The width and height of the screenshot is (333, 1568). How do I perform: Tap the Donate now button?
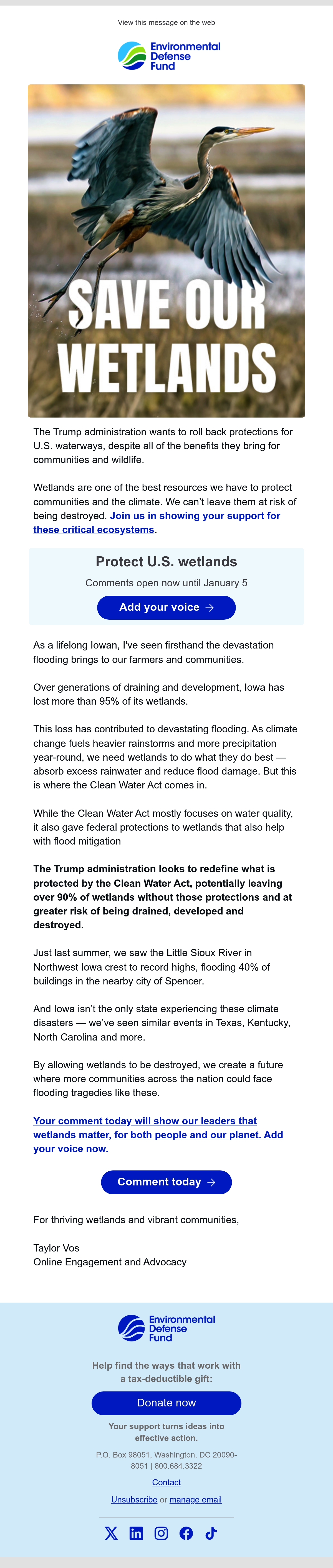click(x=166, y=1403)
